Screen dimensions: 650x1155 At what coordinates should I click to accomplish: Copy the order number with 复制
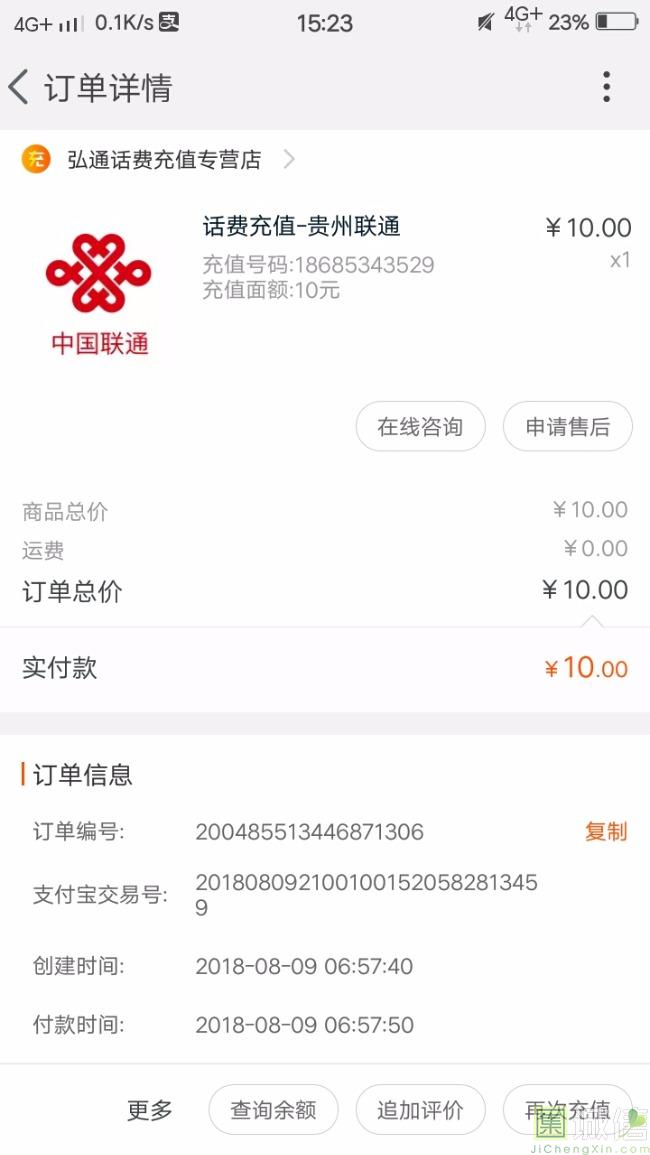606,831
